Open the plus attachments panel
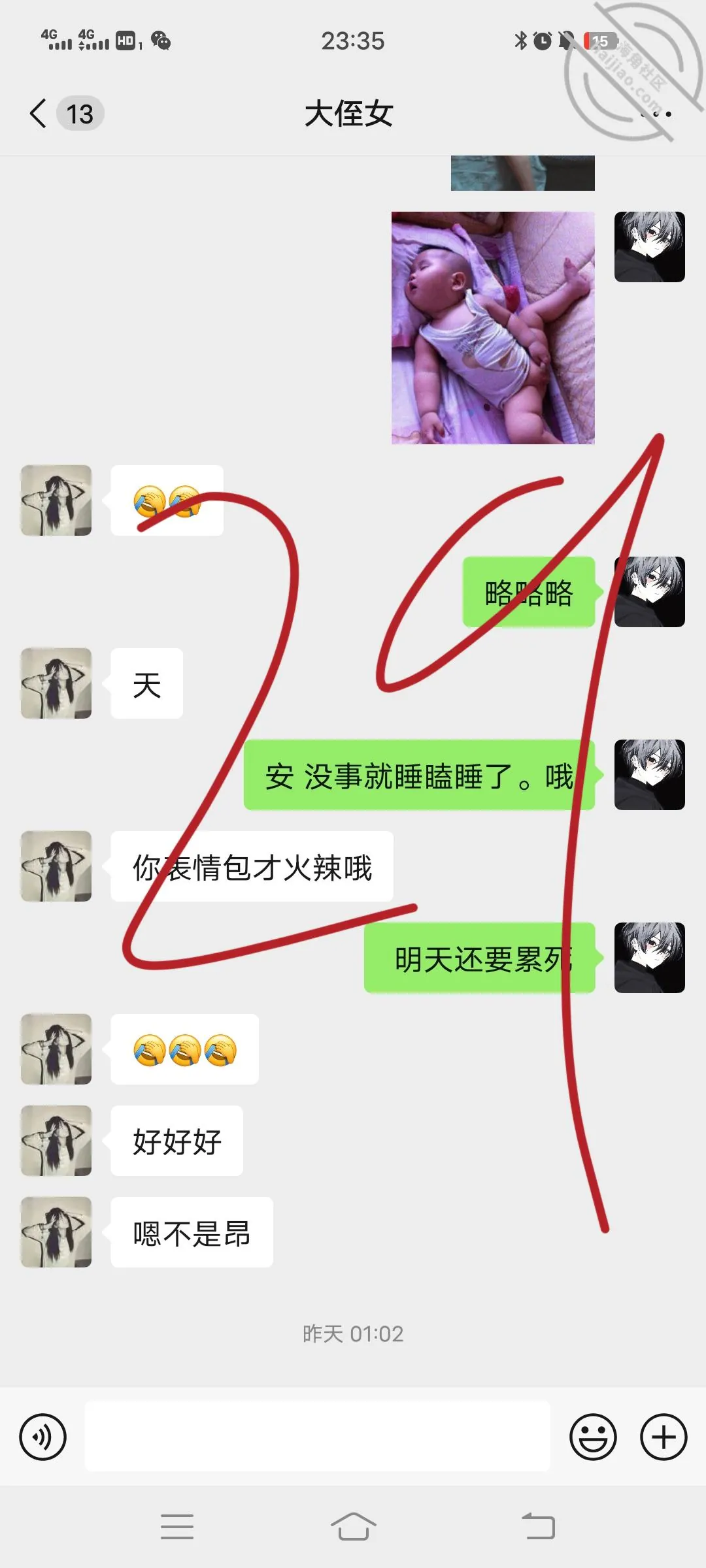 (x=664, y=1437)
